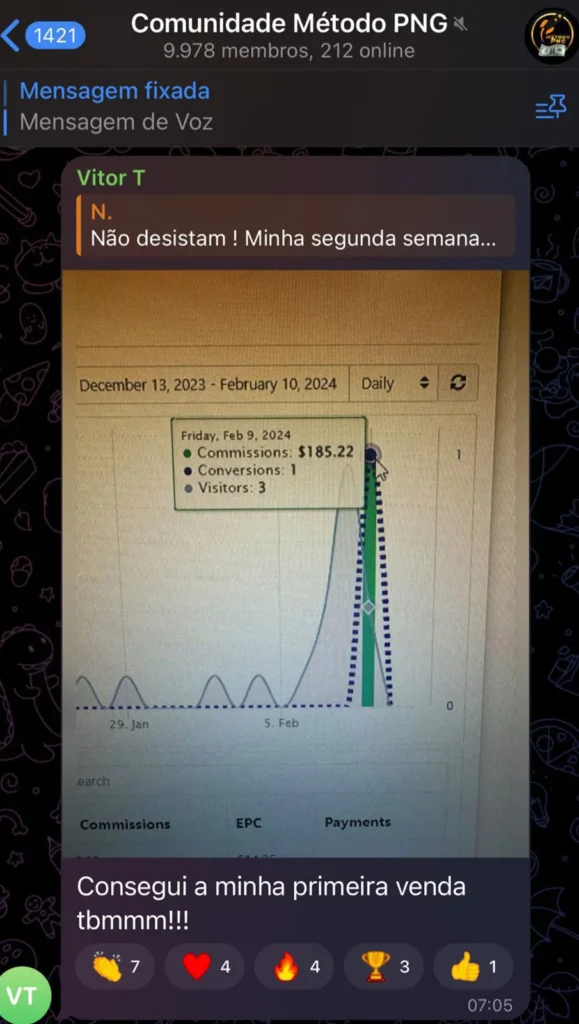The image size is (579, 1024).
Task: Open the commissions chart photo
Action: click(295, 564)
